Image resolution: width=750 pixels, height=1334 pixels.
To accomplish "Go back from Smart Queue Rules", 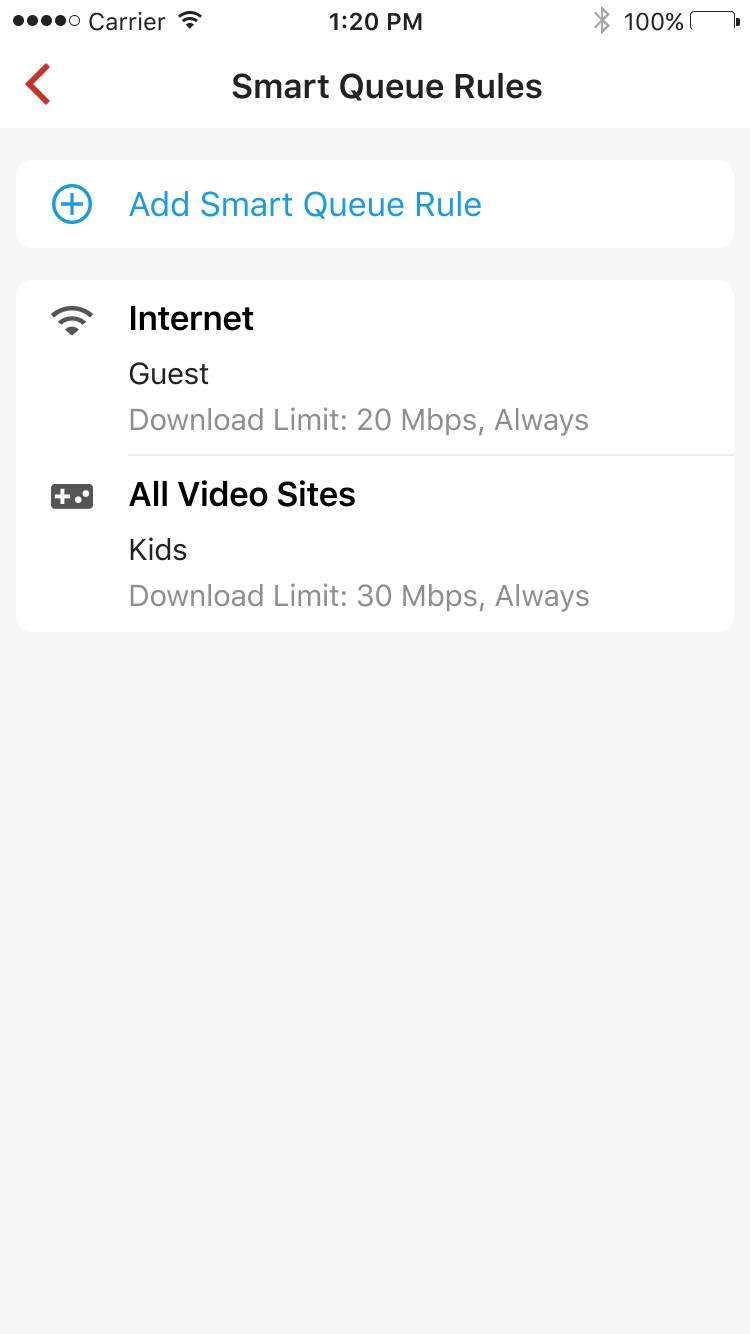I will [x=38, y=85].
